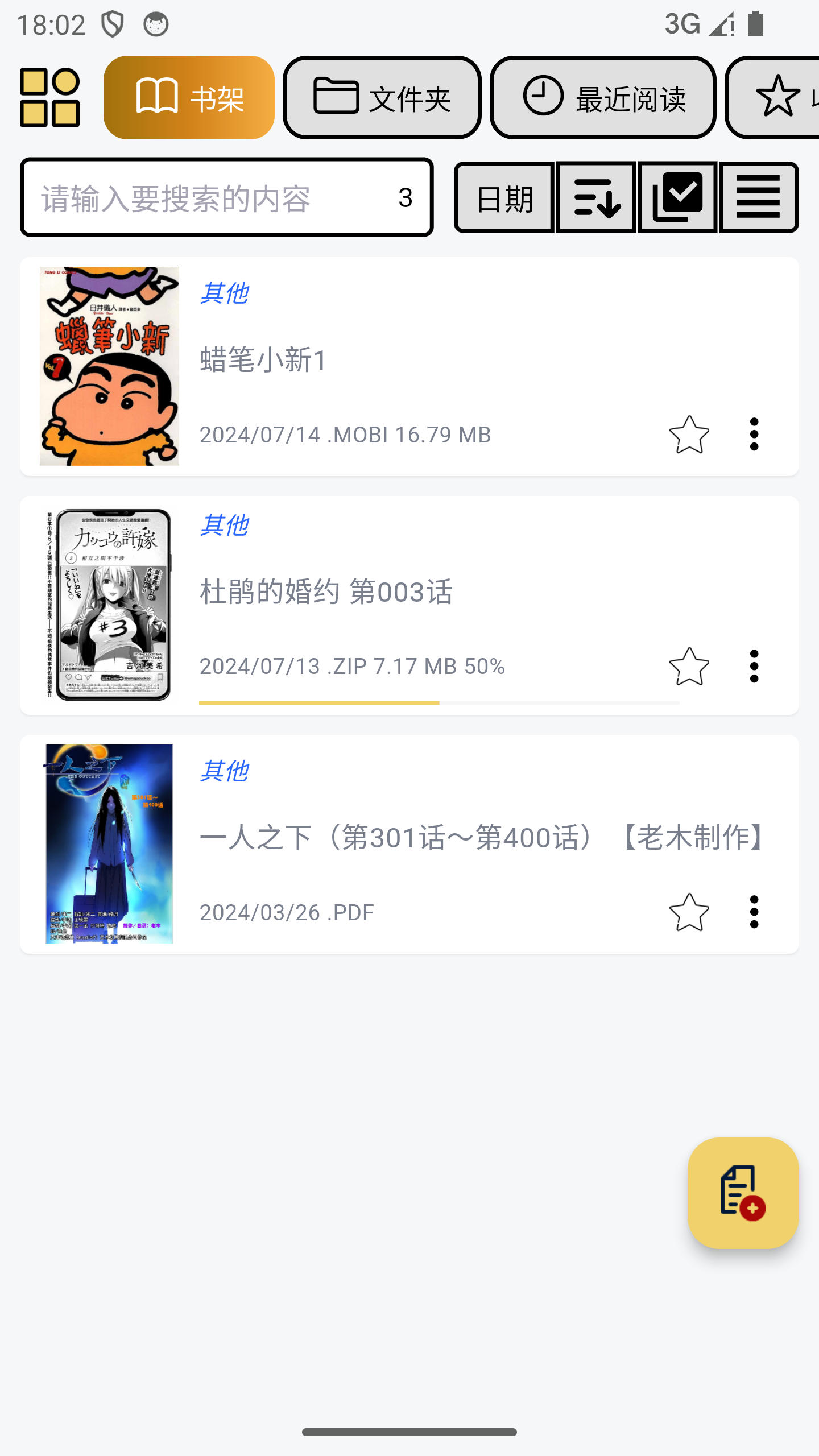
Task: Open options menu for 蜡笔小新1
Action: 754,434
